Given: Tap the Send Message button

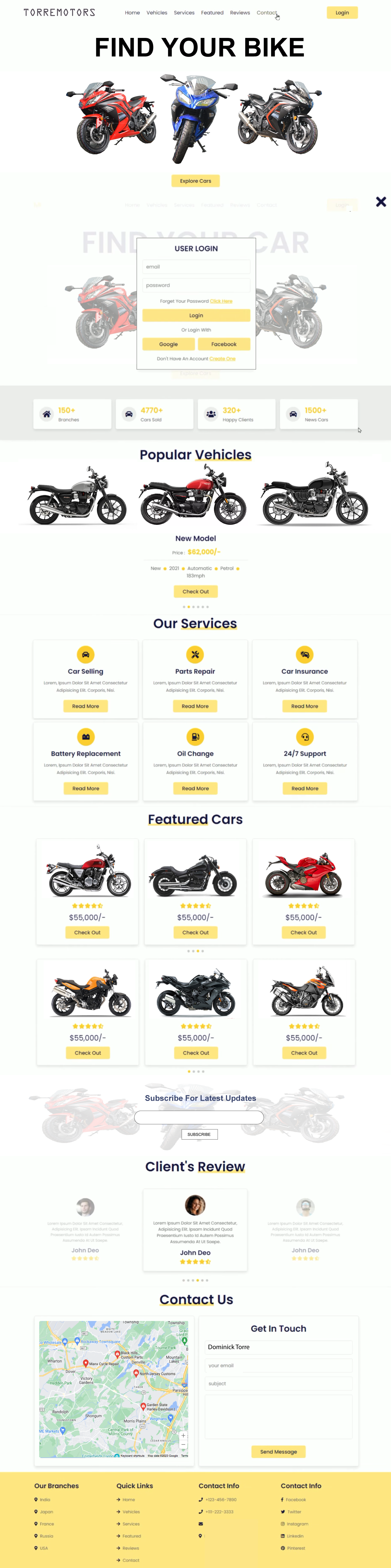Looking at the screenshot, I should (x=278, y=1451).
